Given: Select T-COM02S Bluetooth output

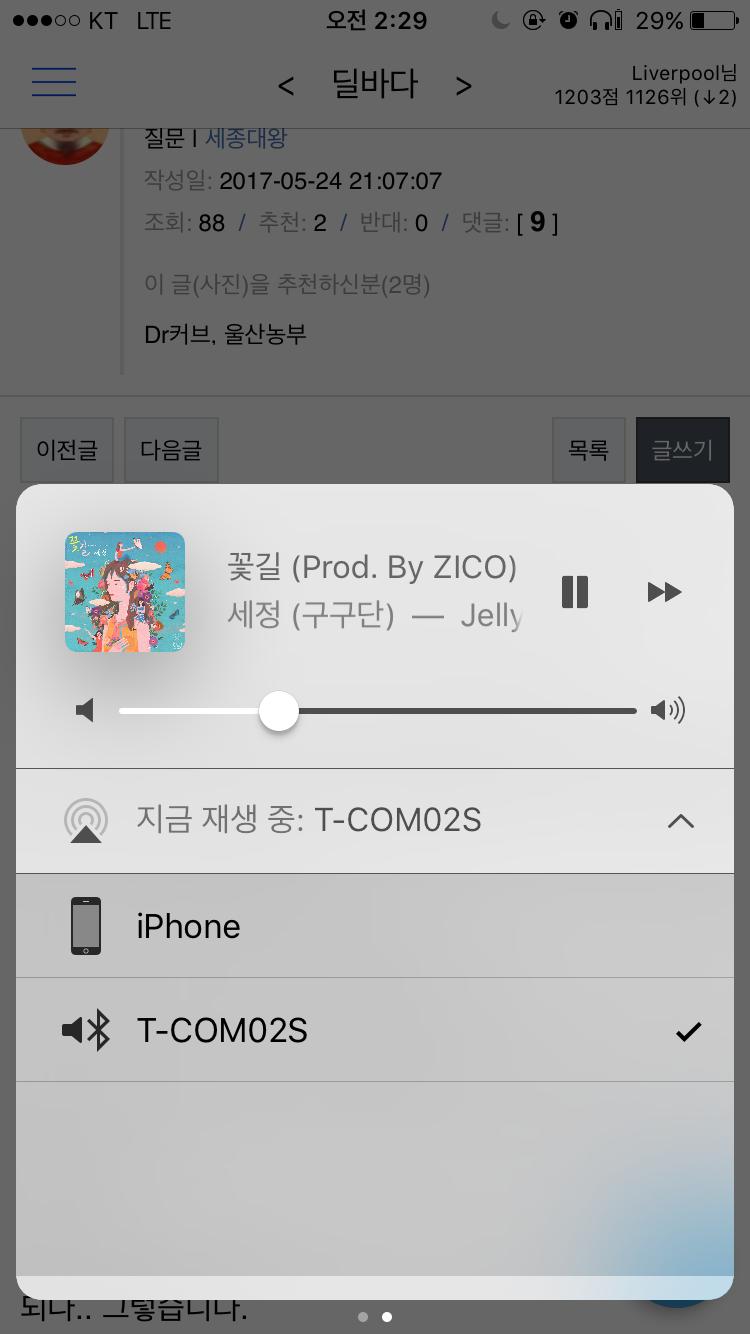Looking at the screenshot, I should (x=375, y=1030).
